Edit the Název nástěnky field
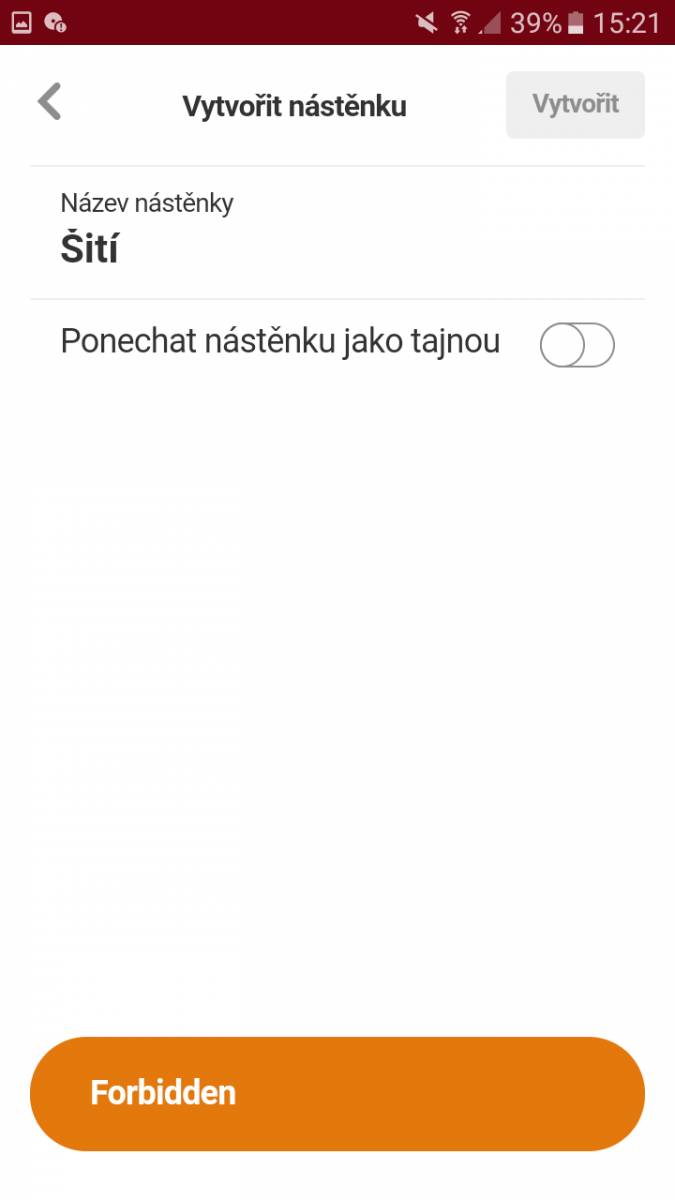This screenshot has width=675, height=1200. tap(337, 232)
